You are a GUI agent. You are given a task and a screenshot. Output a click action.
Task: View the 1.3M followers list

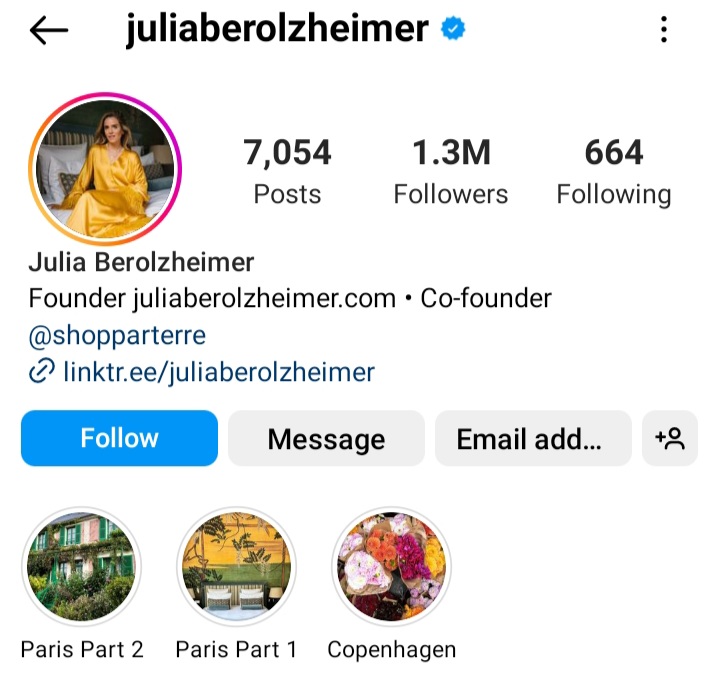pos(450,170)
